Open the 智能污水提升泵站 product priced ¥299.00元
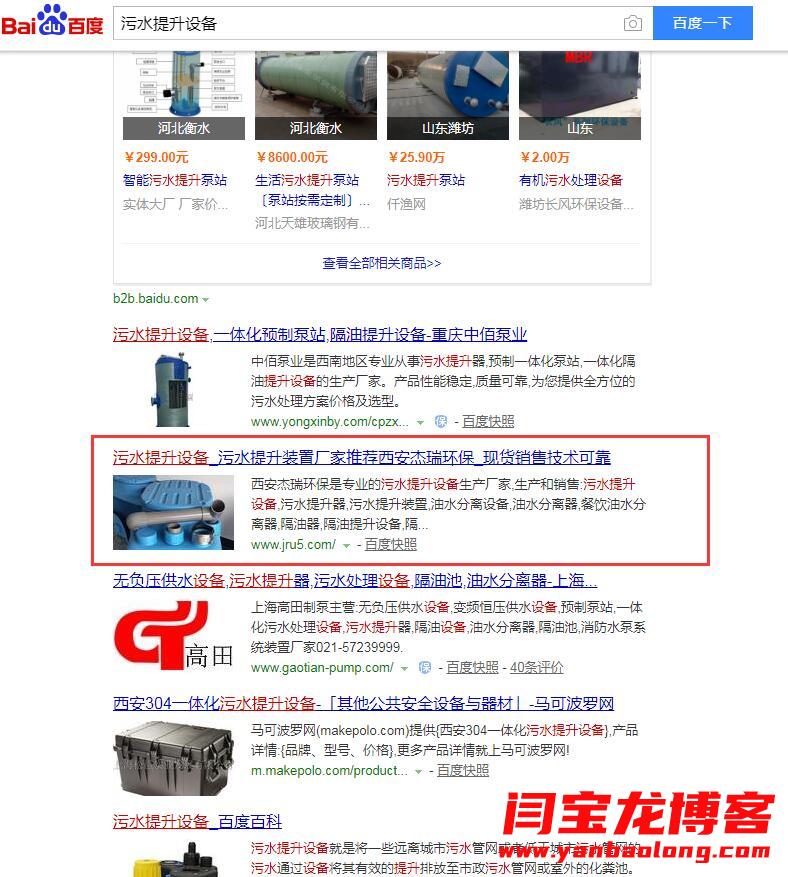The height and width of the screenshot is (877, 788). [x=175, y=180]
